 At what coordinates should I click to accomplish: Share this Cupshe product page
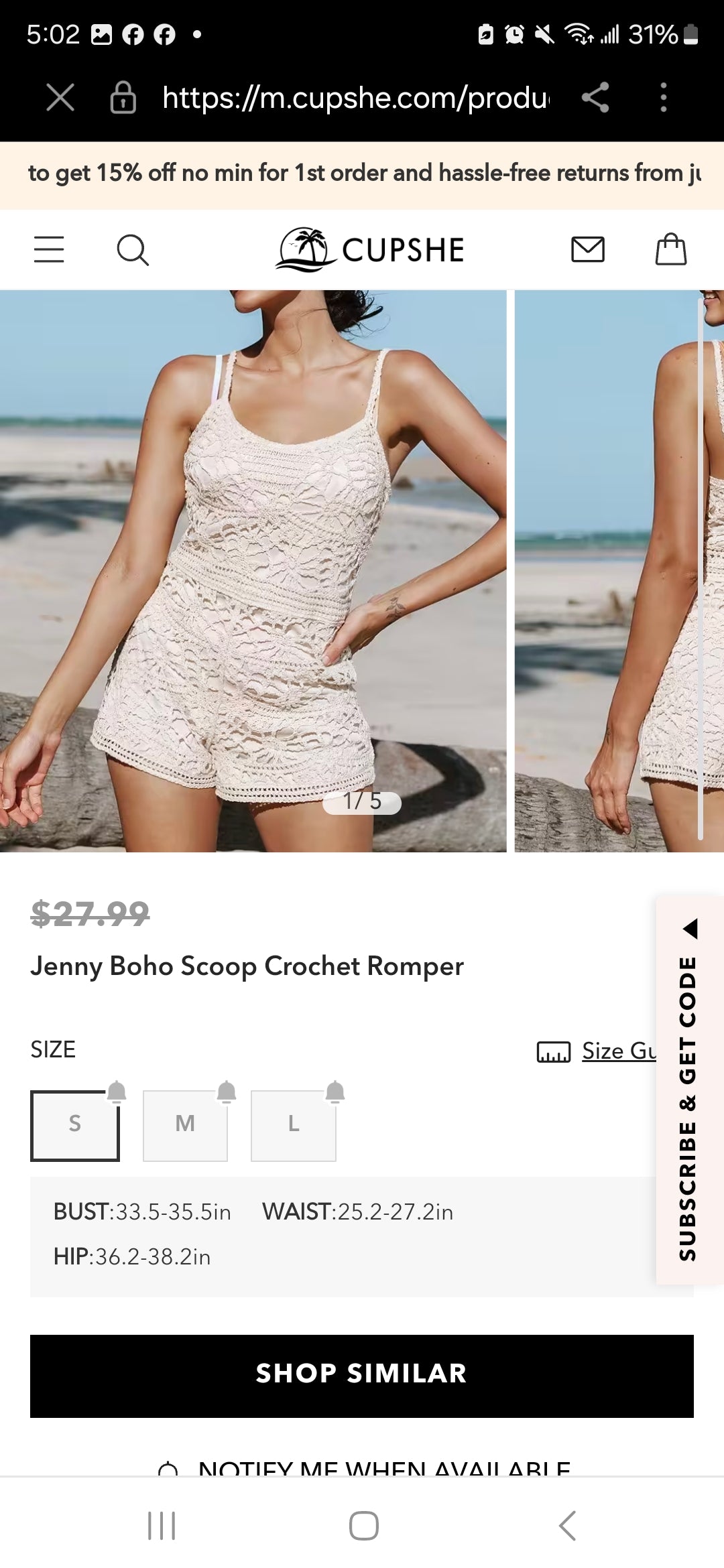click(x=595, y=98)
